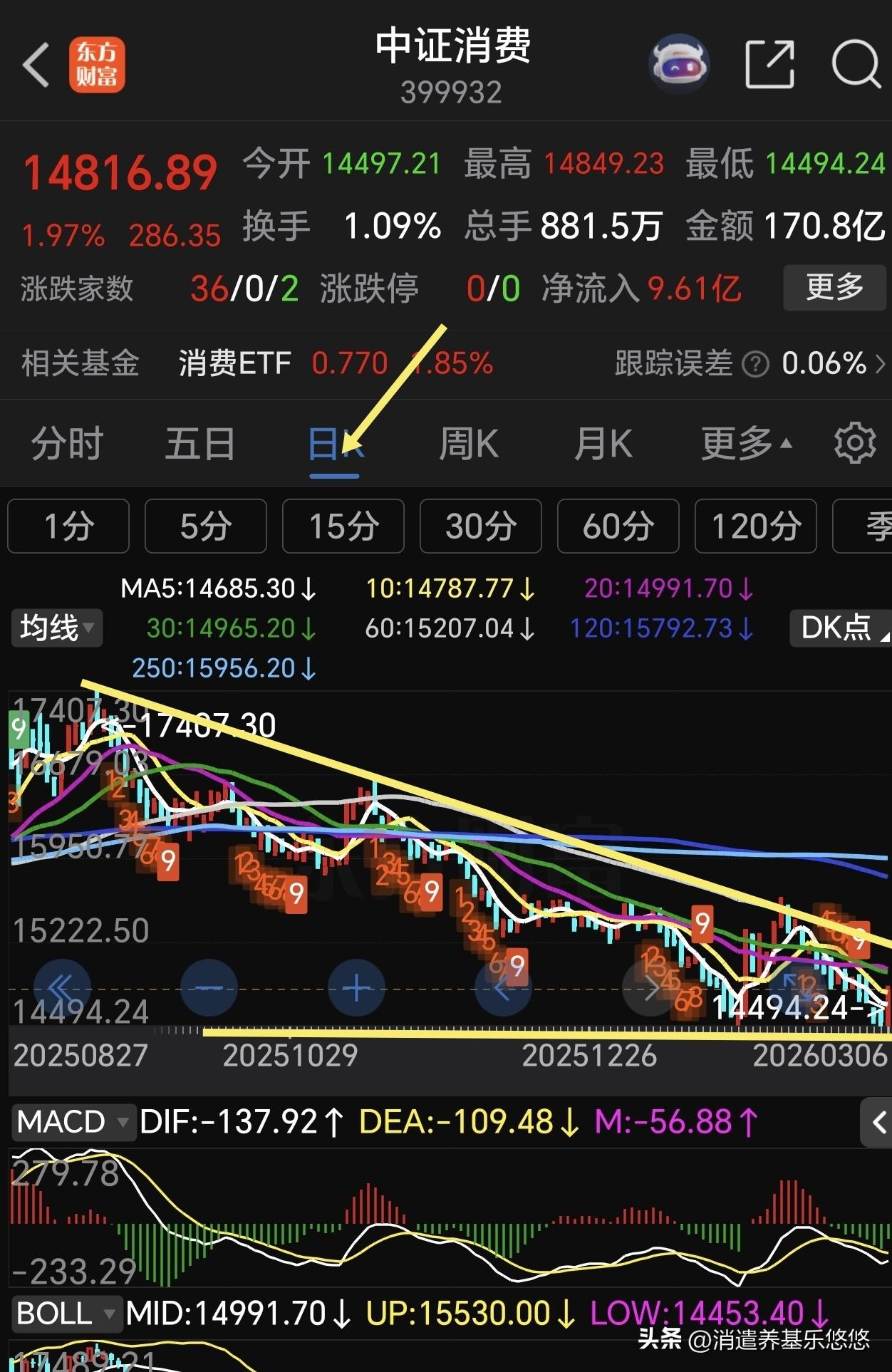Viewport: 892px width, 1372px height.
Task: Open the MACD indicator dropdown
Action: 73,1122
